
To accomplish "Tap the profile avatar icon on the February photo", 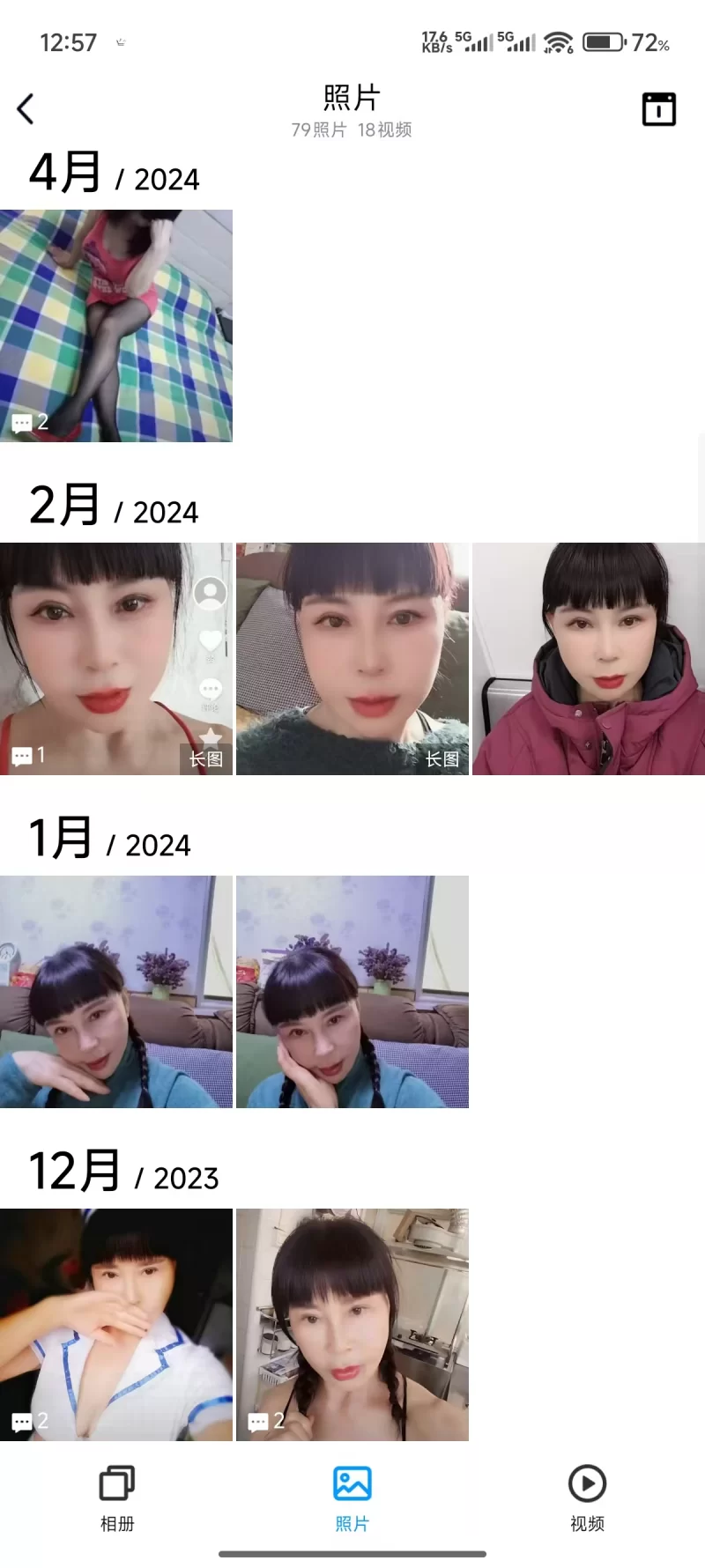I will point(210,592).
